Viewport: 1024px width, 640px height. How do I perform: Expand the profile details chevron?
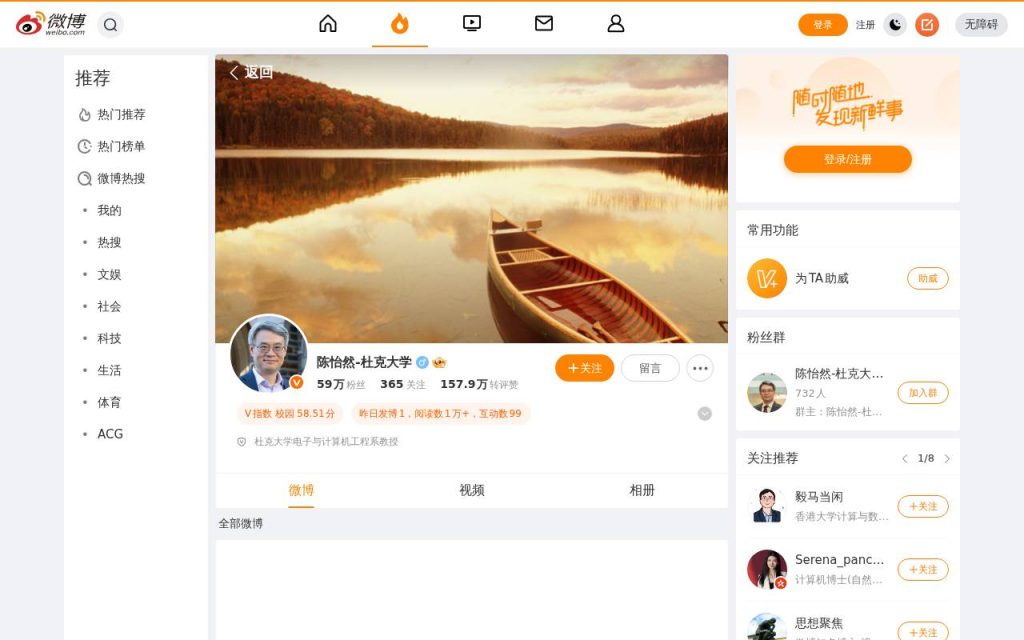705,414
